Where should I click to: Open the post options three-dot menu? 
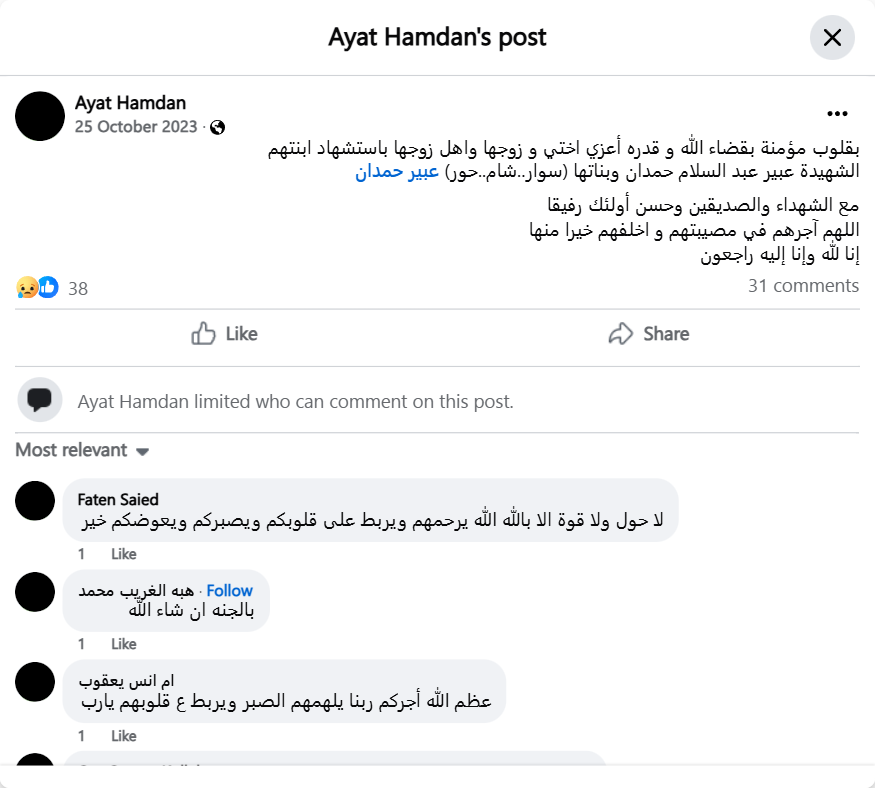click(x=837, y=114)
